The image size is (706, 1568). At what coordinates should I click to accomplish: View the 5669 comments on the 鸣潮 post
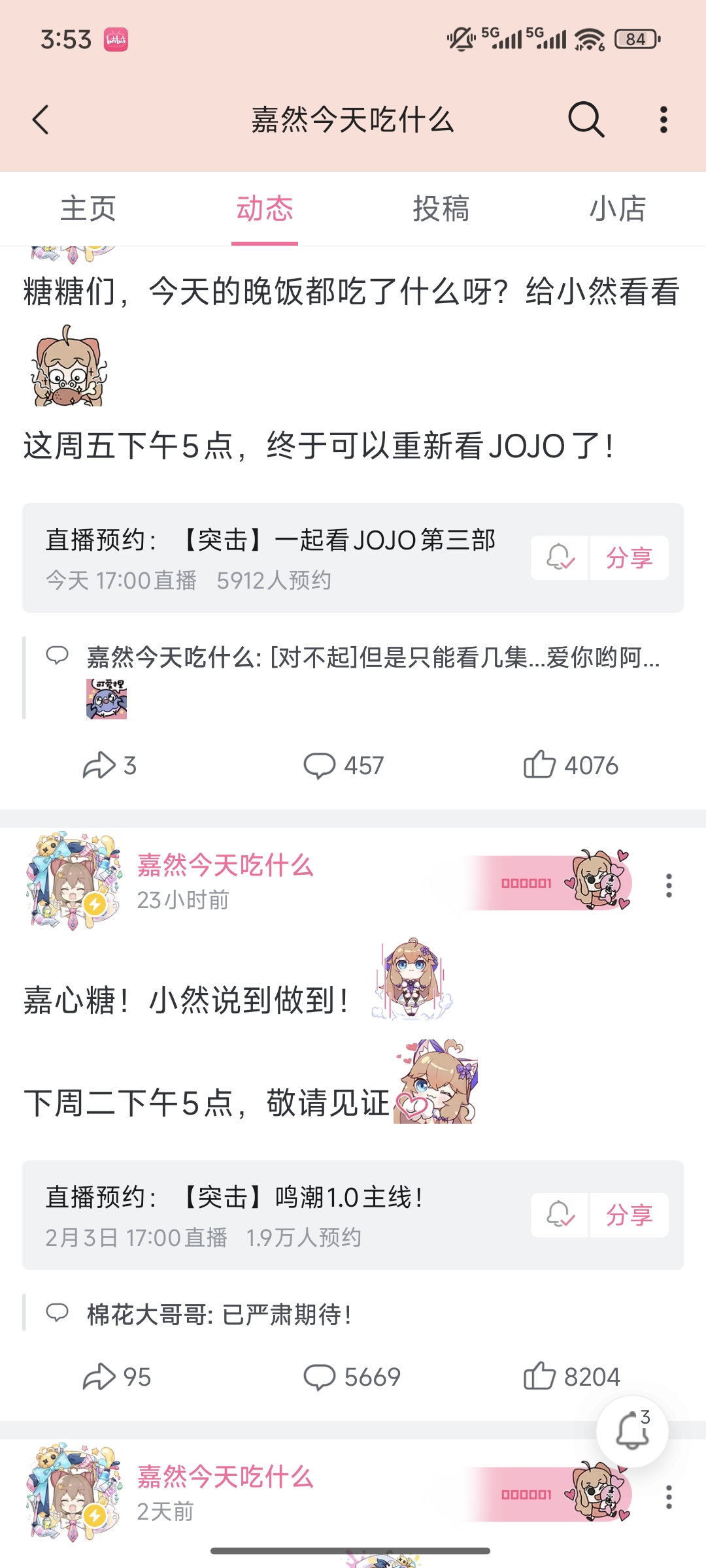352,1377
